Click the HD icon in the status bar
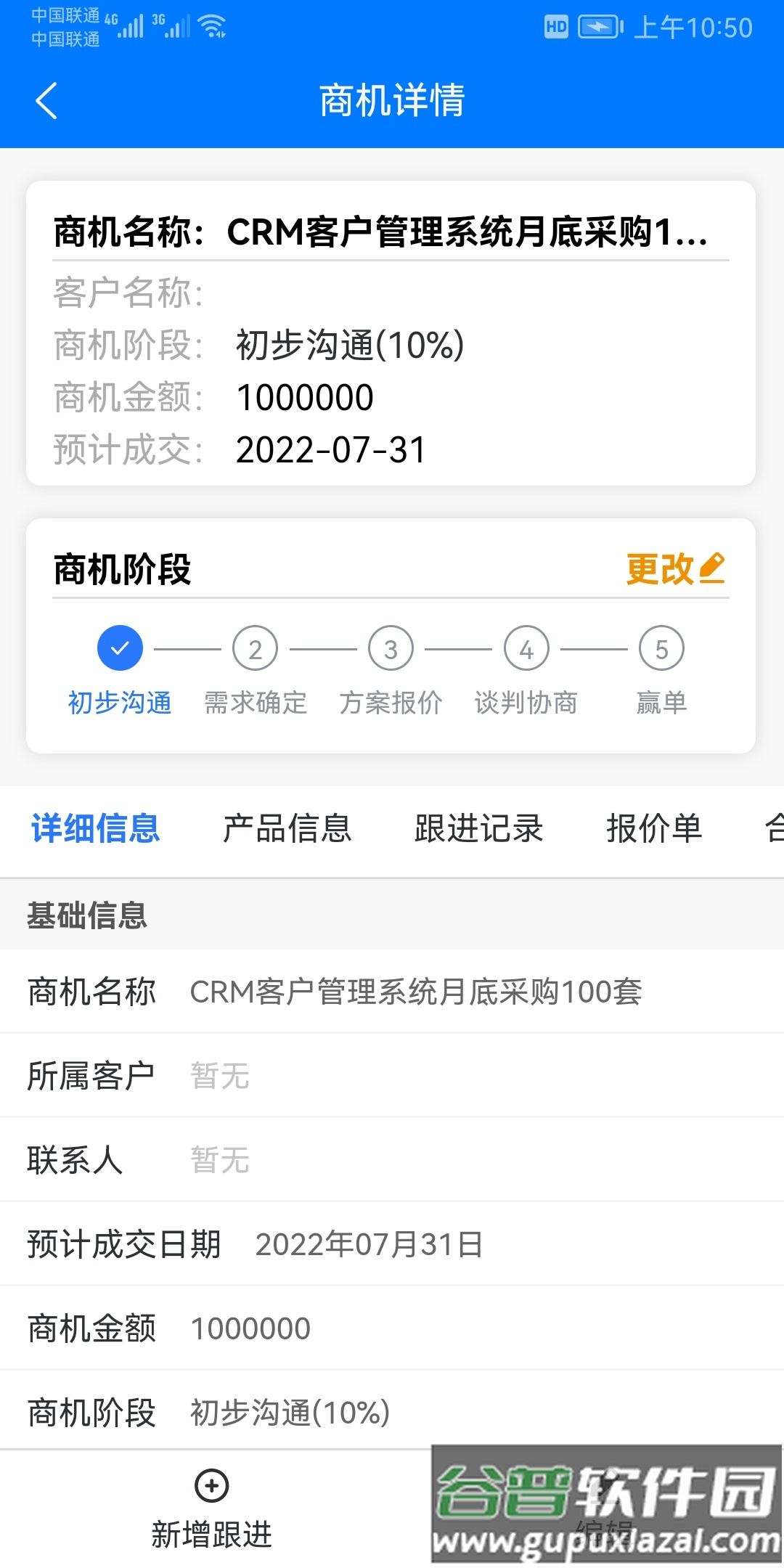 [x=555, y=27]
